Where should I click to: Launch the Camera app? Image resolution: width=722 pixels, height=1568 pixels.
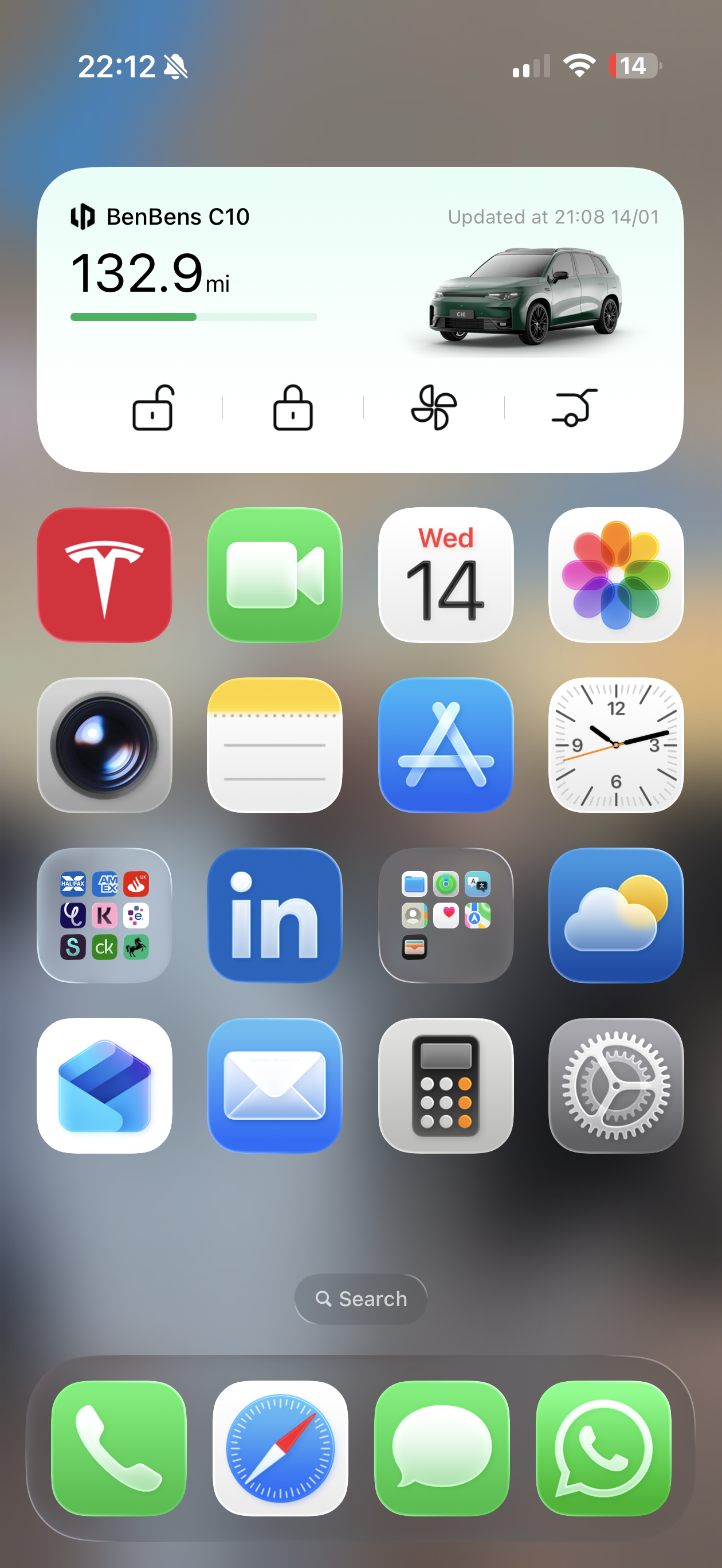(105, 745)
